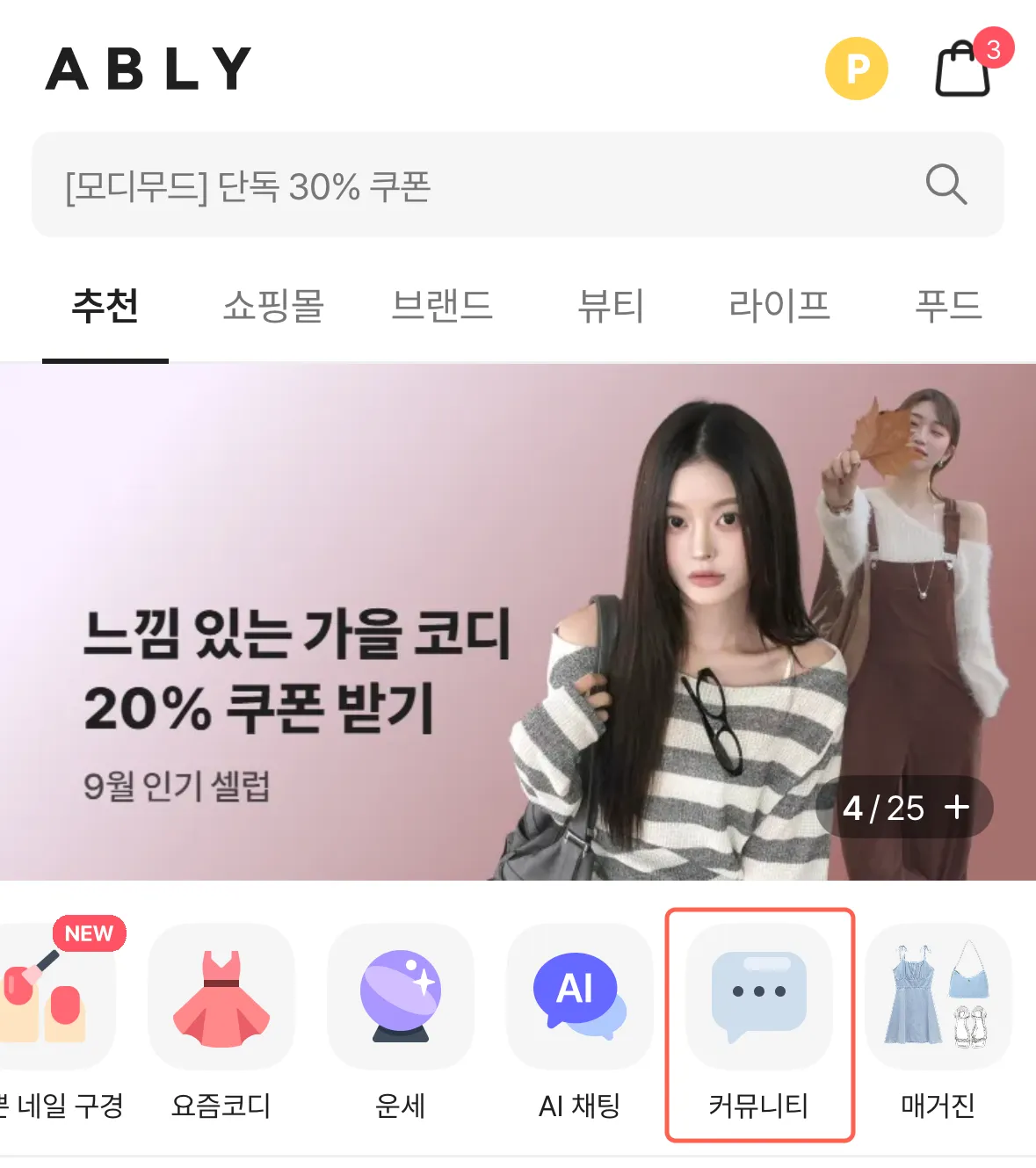This screenshot has width=1036, height=1168.
Task: Switch to the 쇼핑몰 tab
Action: 273,306
